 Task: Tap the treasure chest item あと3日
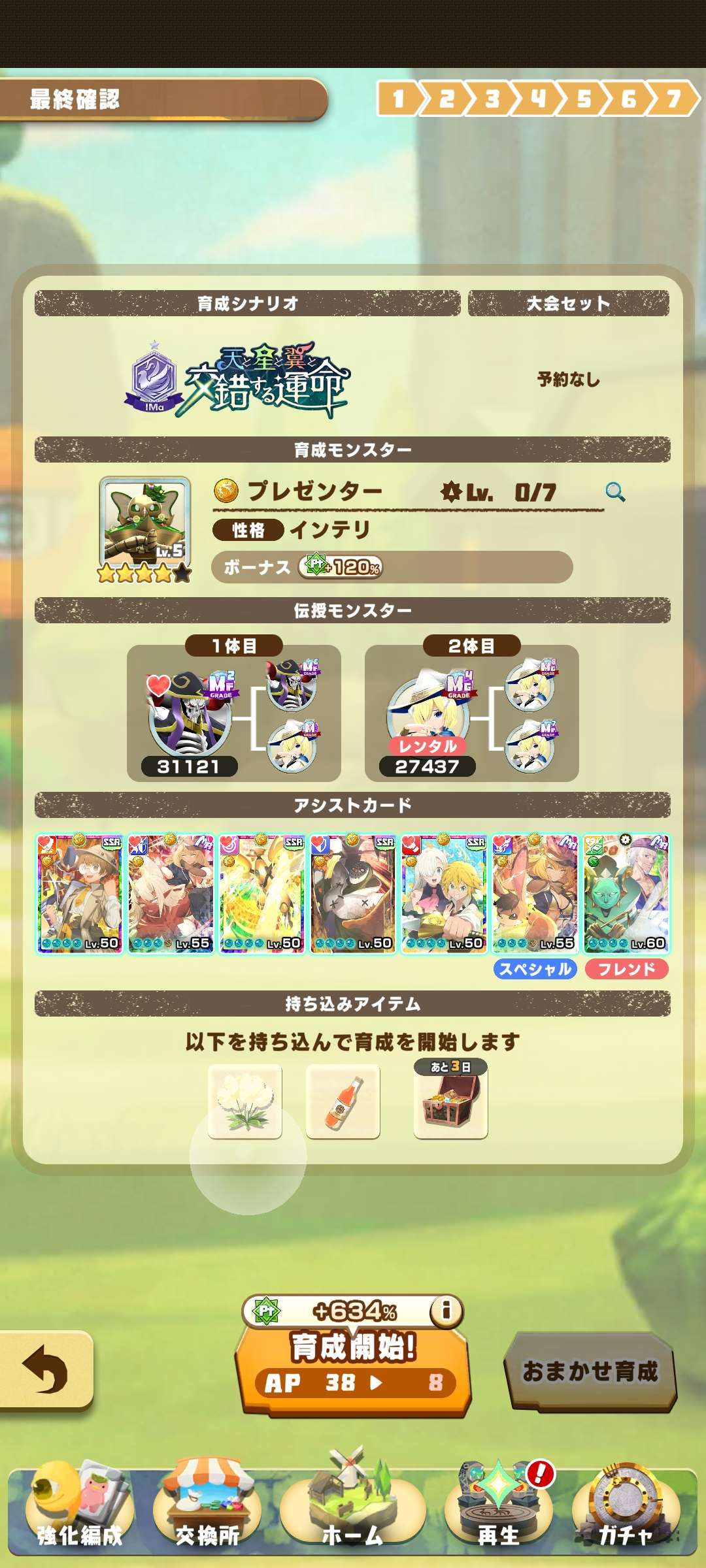tap(450, 1102)
